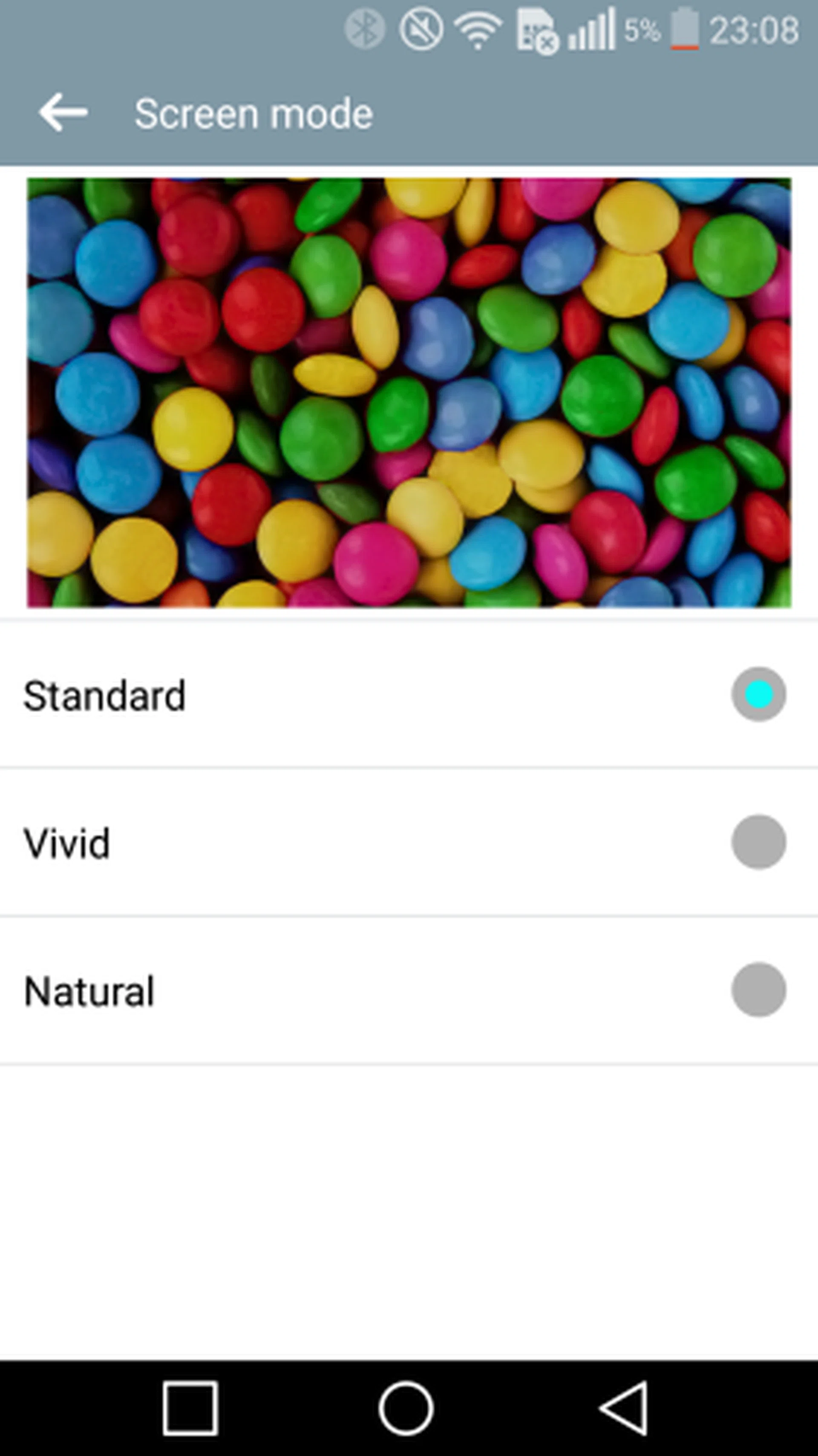Screen dimensions: 818x1456
Task: Select the Standard screen mode
Action: pos(758,695)
